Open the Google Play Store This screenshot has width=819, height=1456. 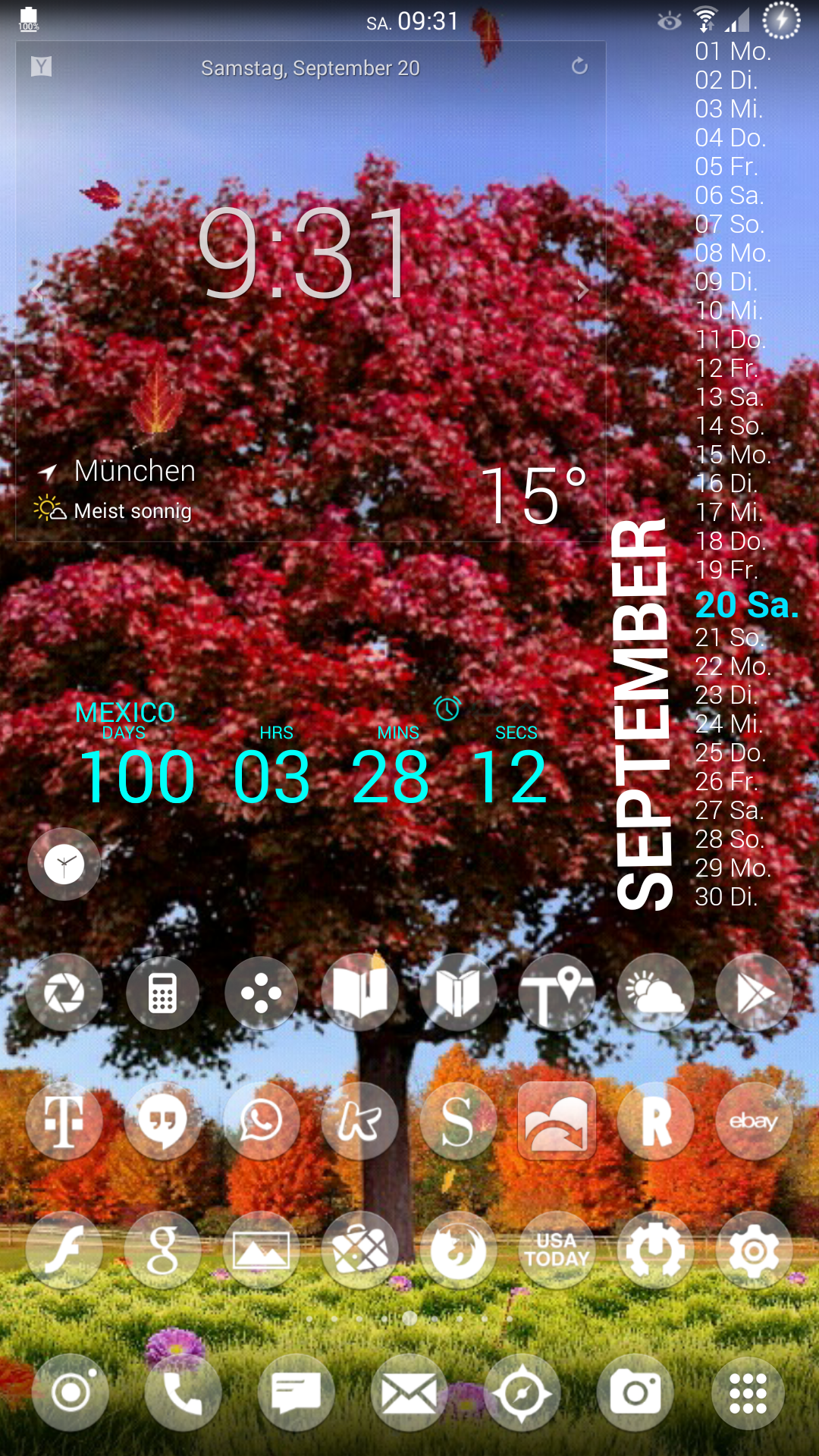pyautogui.click(x=754, y=993)
